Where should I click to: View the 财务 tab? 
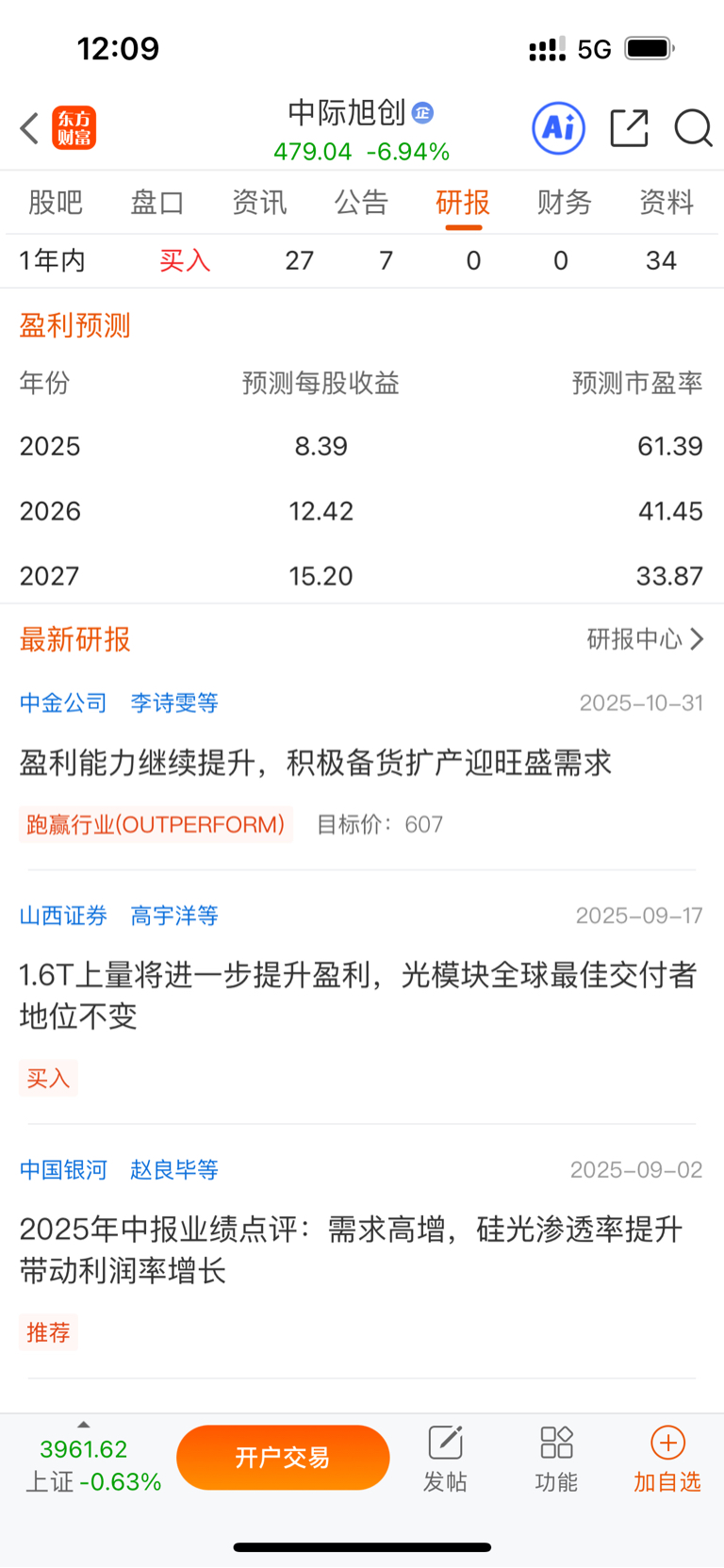[565, 202]
